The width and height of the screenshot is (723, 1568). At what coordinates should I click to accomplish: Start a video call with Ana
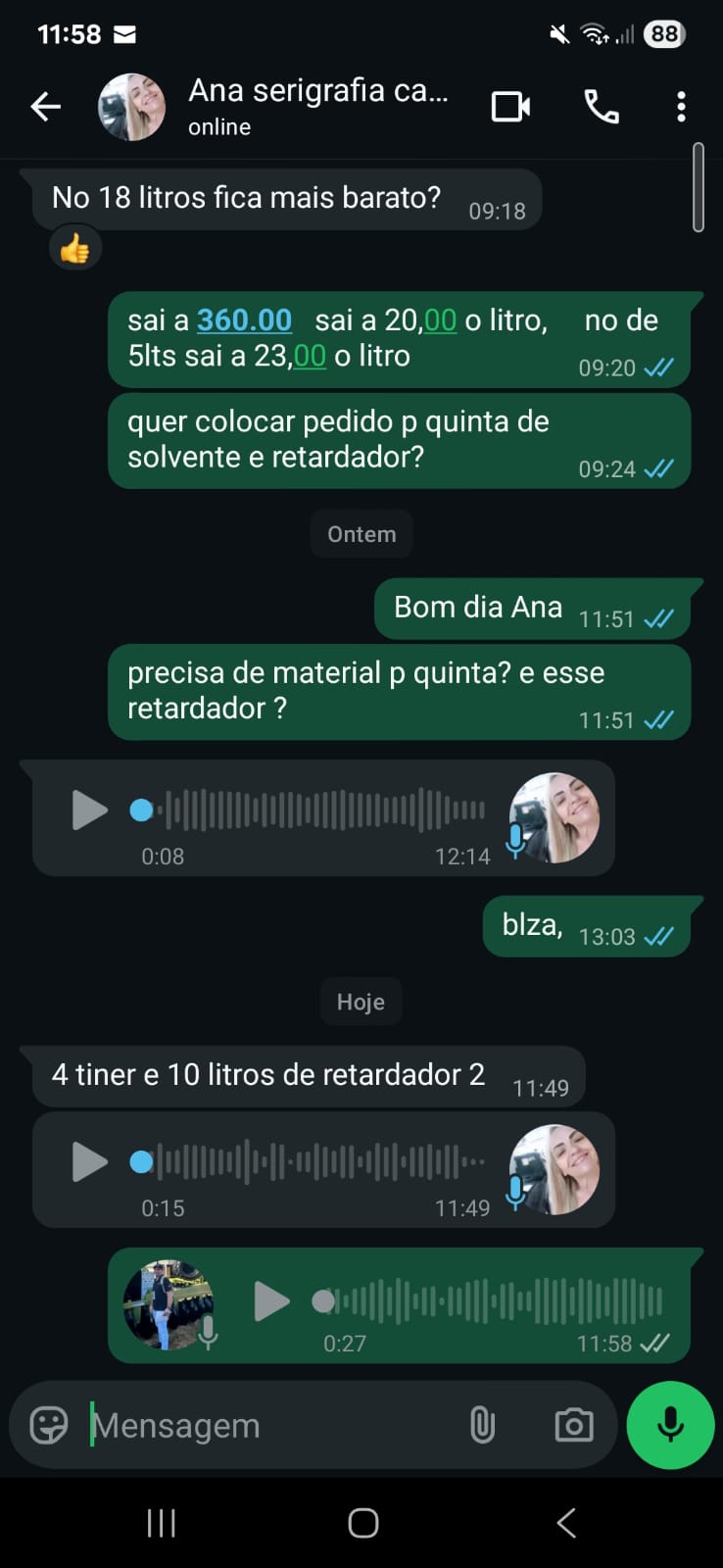pyautogui.click(x=510, y=107)
